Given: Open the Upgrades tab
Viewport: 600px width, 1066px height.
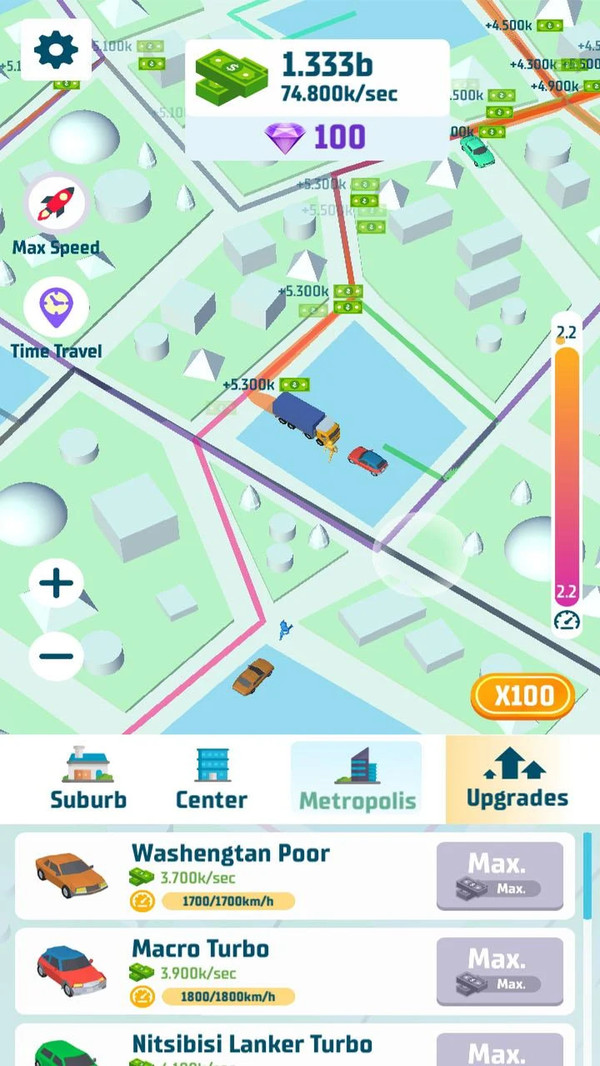Looking at the screenshot, I should pos(517,779).
